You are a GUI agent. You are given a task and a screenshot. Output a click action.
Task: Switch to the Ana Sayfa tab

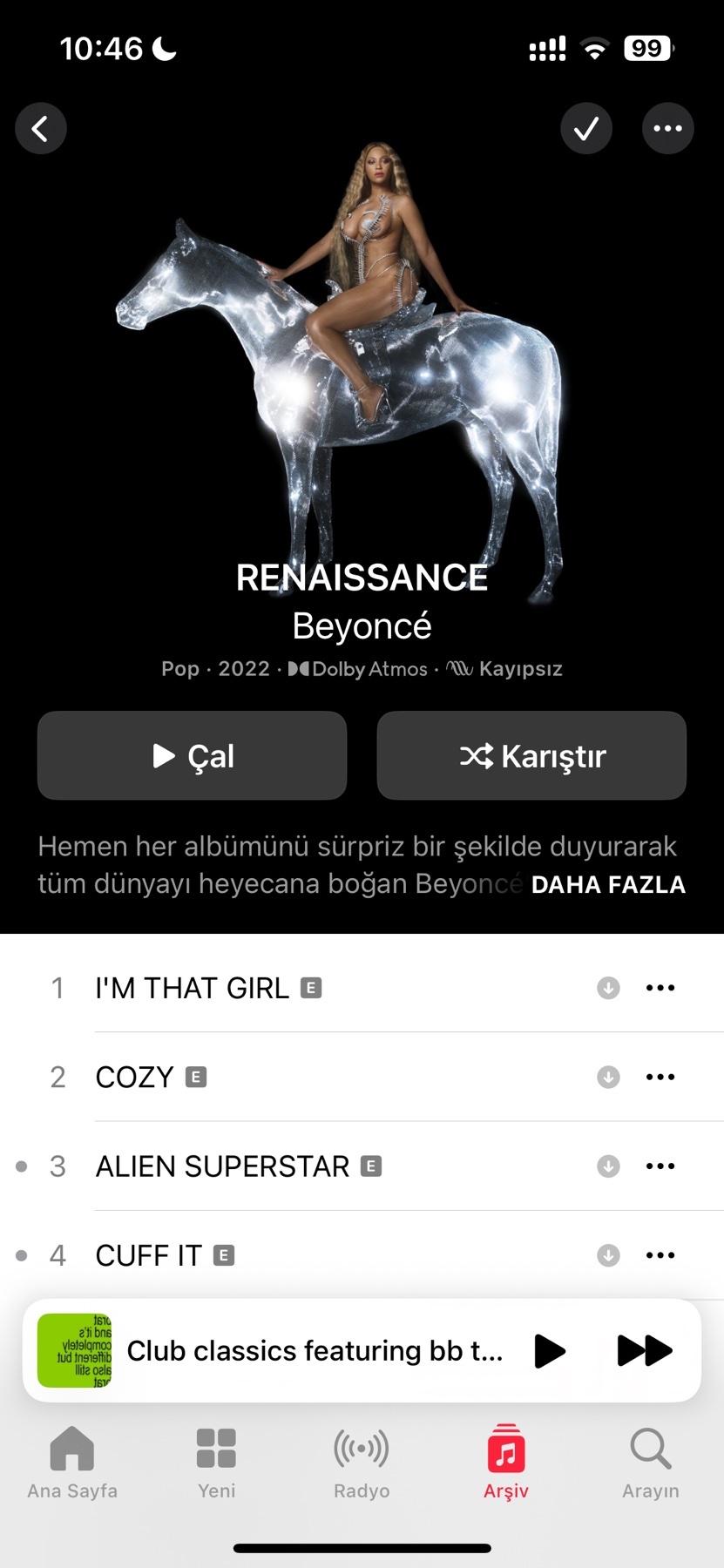pos(72,1463)
